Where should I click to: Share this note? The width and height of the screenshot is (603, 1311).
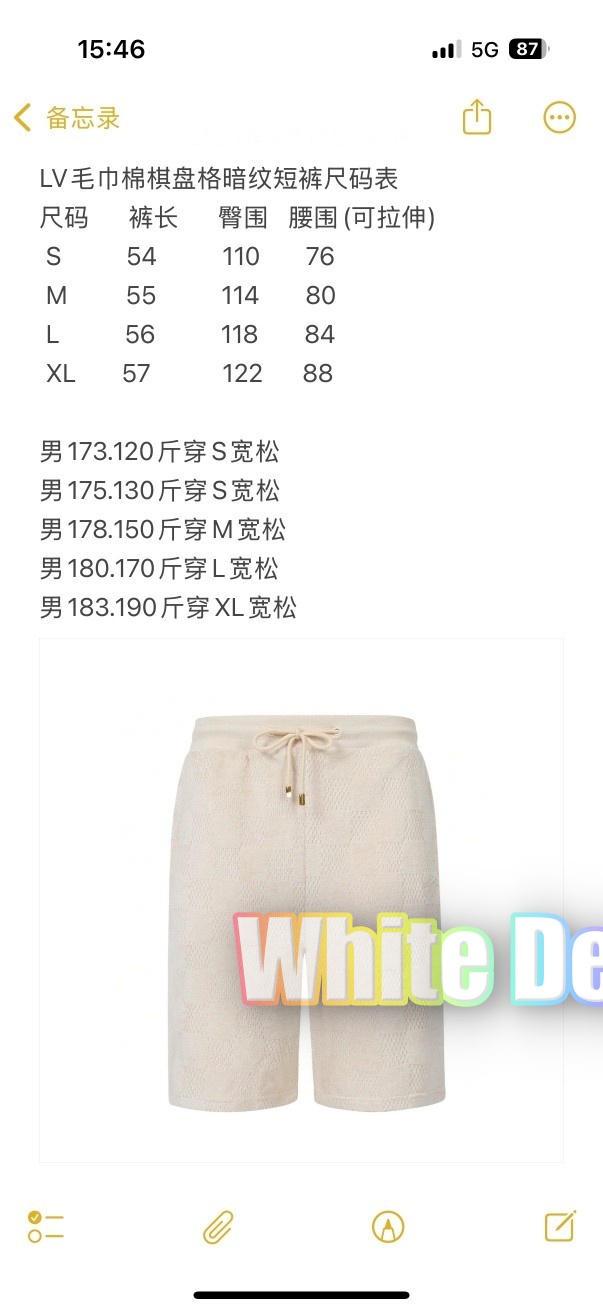click(x=477, y=117)
